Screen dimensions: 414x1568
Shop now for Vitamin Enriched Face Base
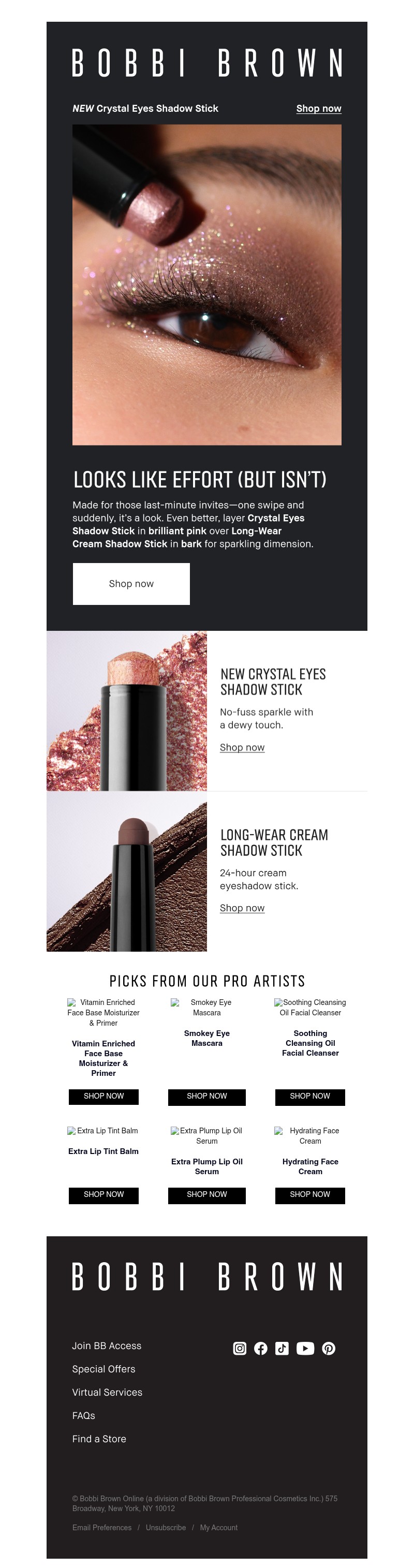(x=103, y=1096)
